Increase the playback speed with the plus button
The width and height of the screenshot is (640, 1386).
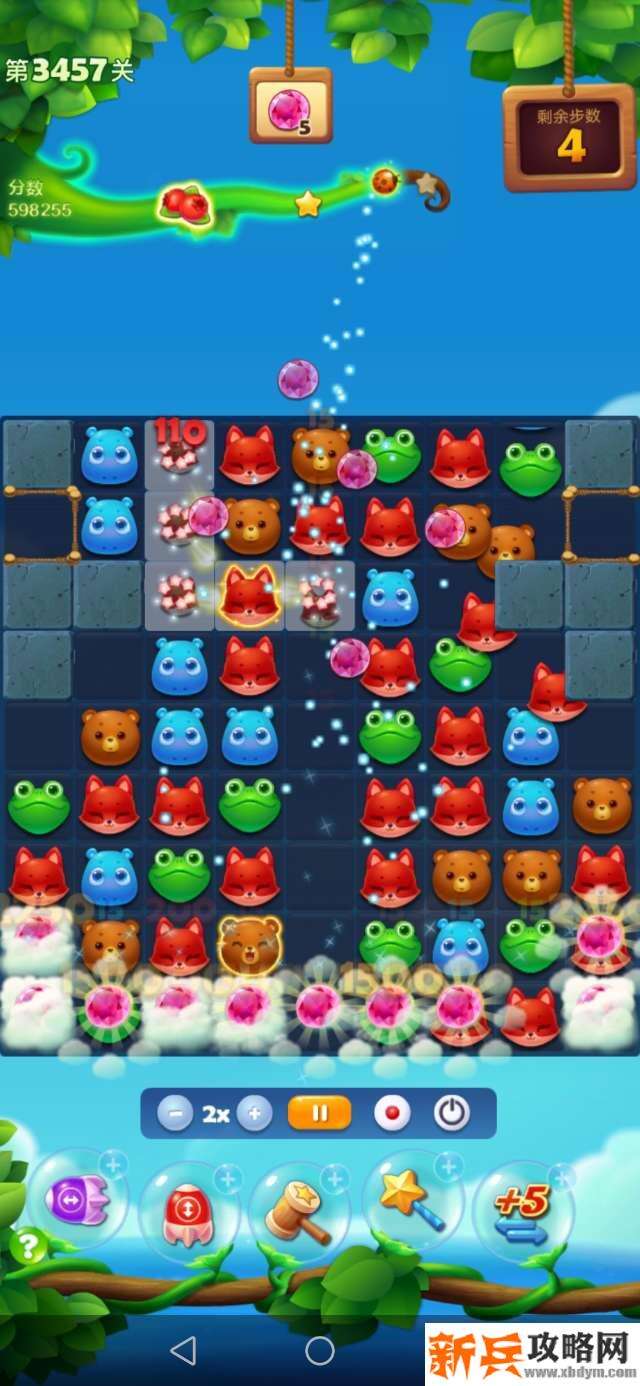tap(254, 1113)
